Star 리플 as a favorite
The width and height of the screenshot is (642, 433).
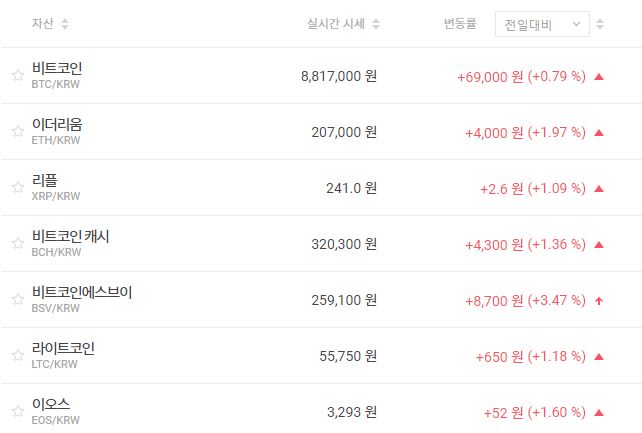[x=17, y=187]
